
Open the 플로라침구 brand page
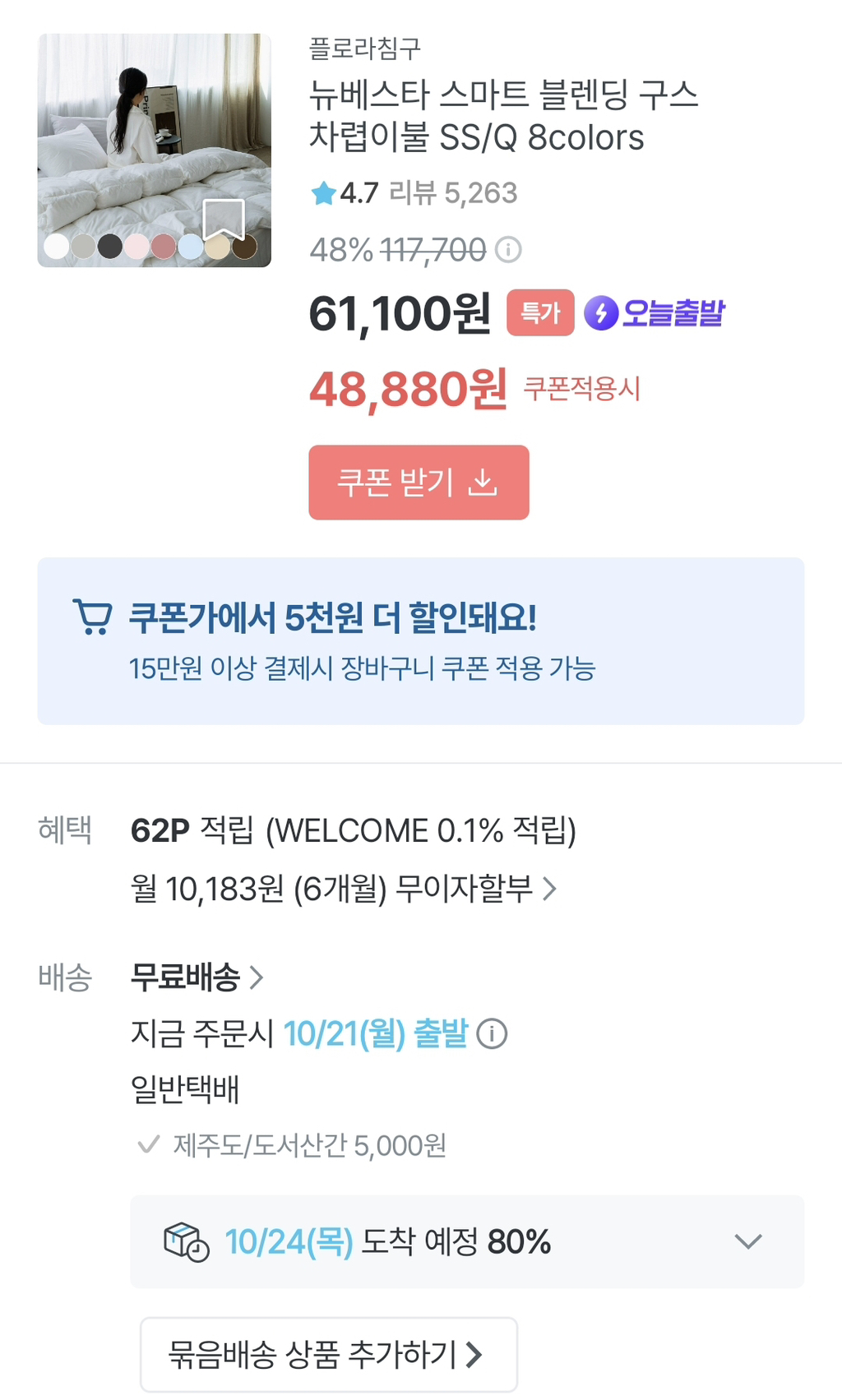364,49
